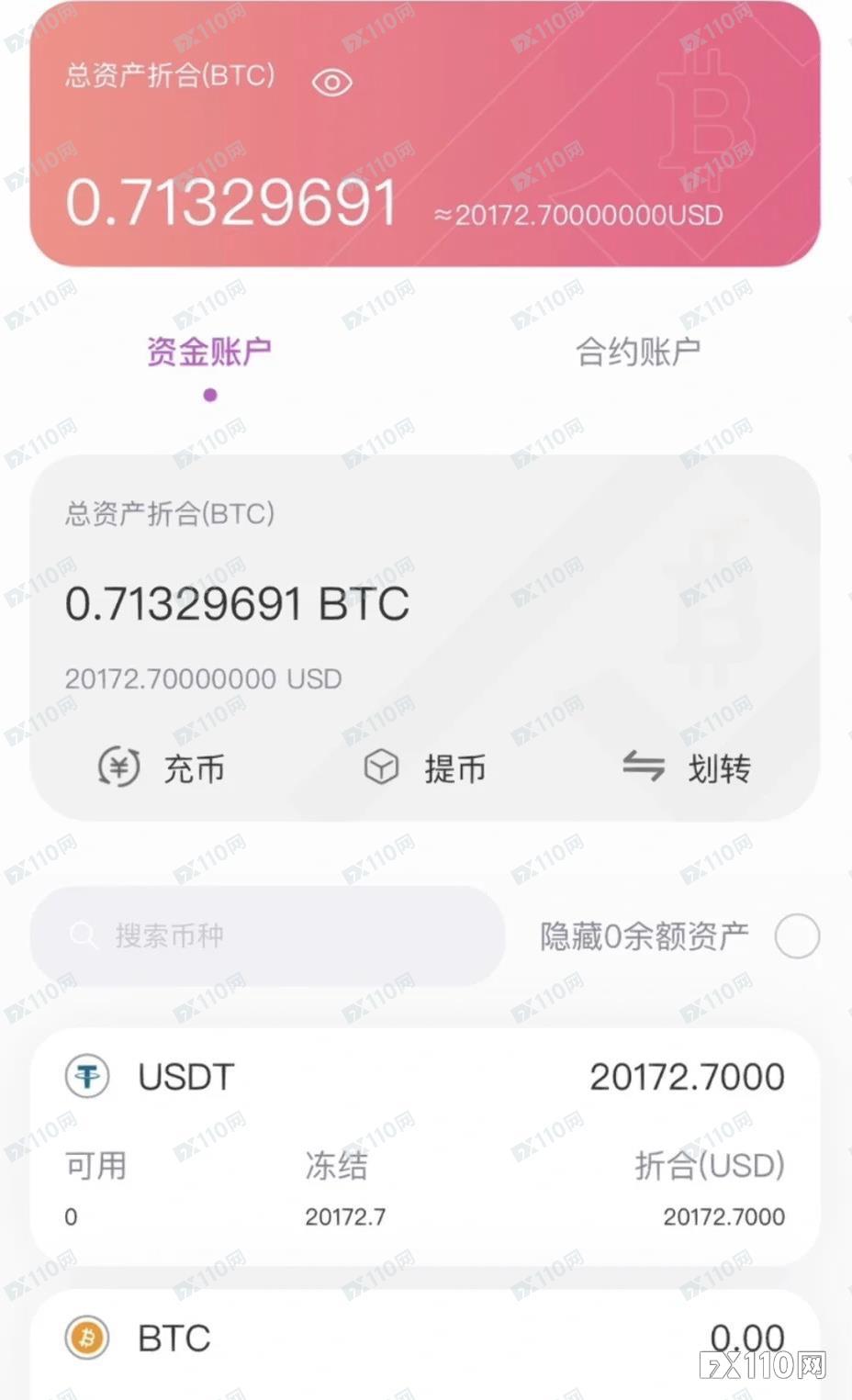Open the USDT asset card
852x1400 pixels.
pyautogui.click(x=424, y=1146)
